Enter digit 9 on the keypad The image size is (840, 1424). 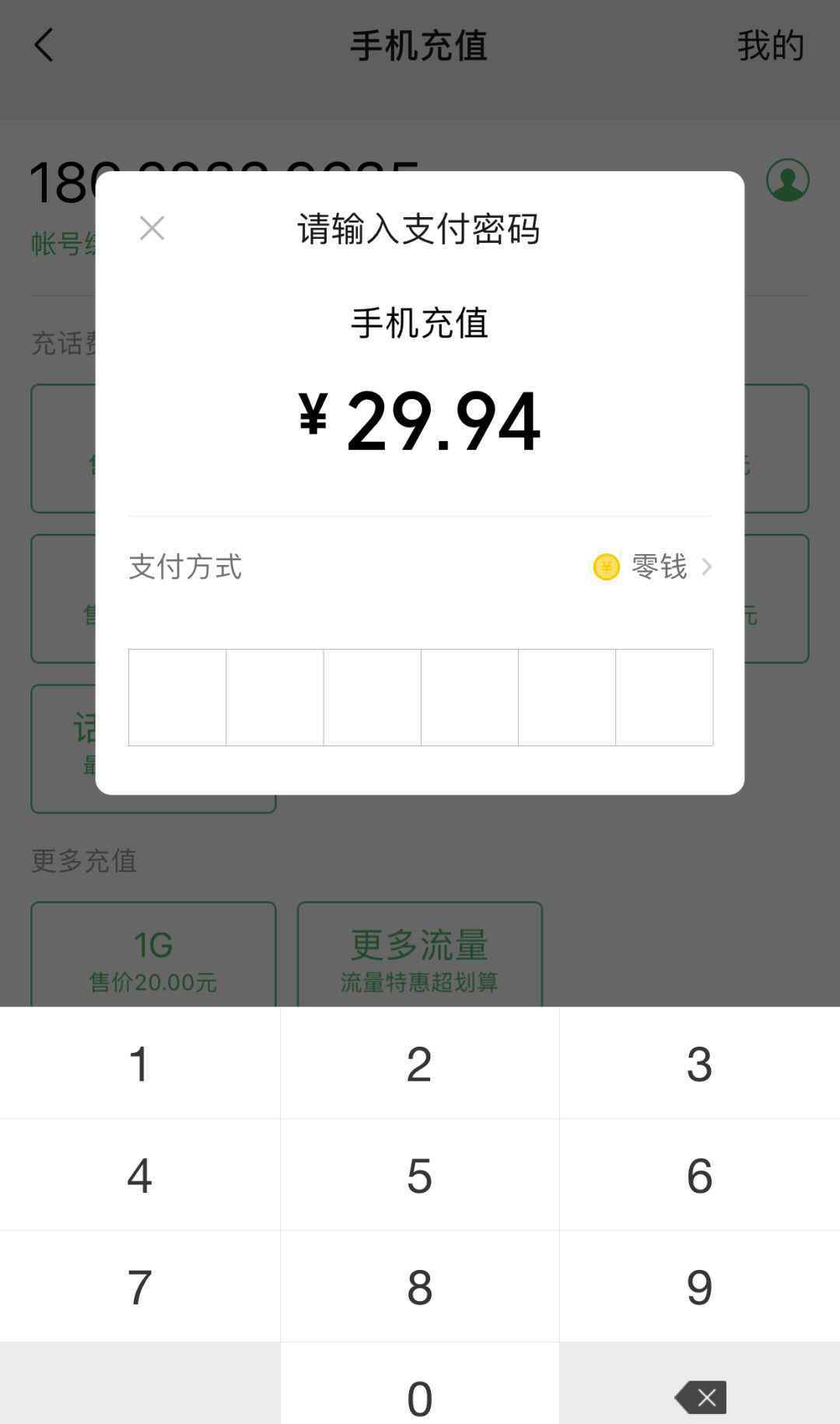click(x=700, y=1286)
